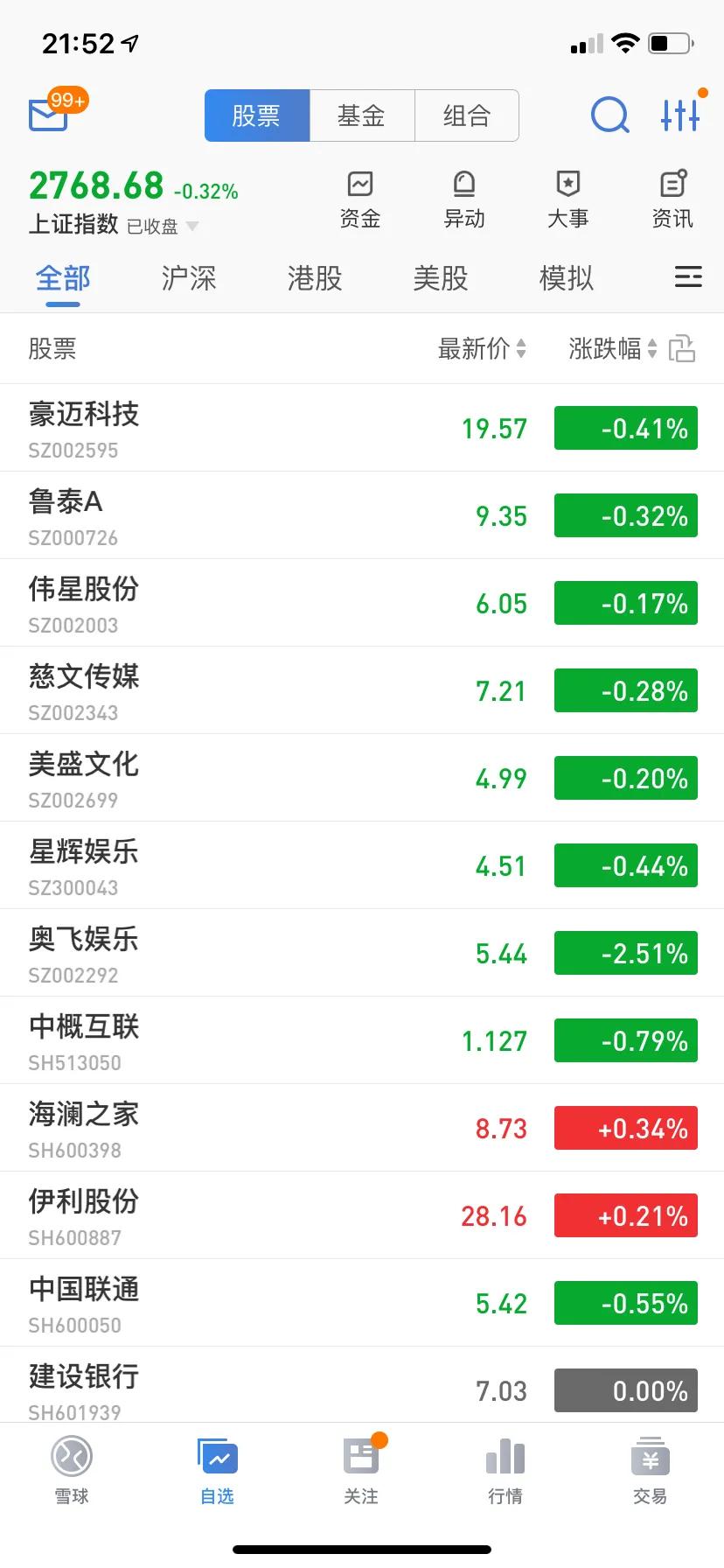Open the watchlist filter icon beside 模拟
Screen dimensions: 724x1568
pos(688,277)
